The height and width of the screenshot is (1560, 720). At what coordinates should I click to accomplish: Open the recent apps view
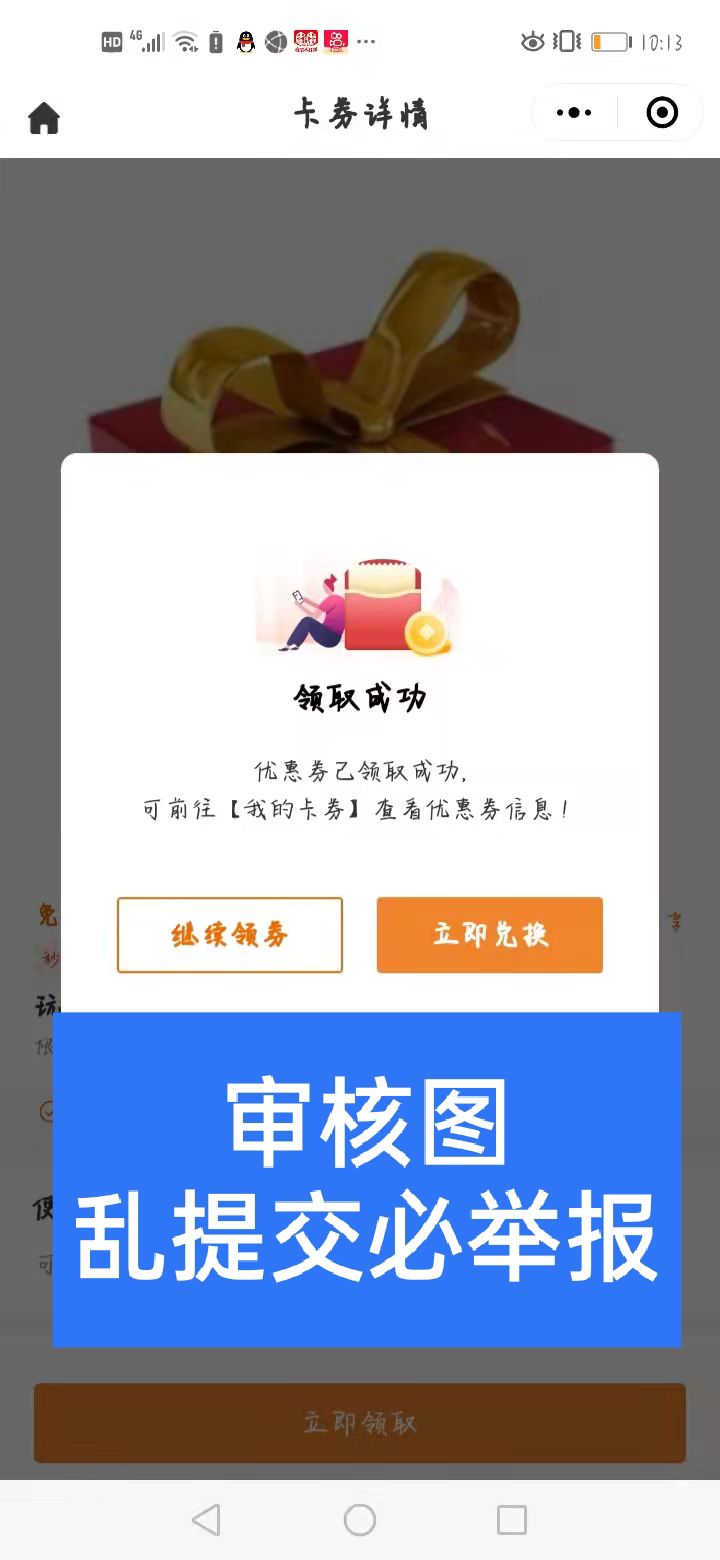click(x=512, y=1520)
